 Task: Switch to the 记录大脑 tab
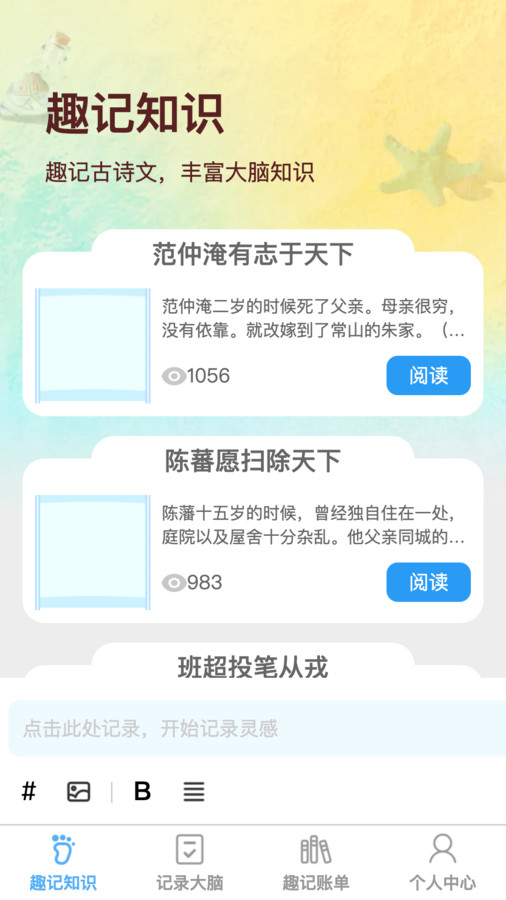[189, 863]
